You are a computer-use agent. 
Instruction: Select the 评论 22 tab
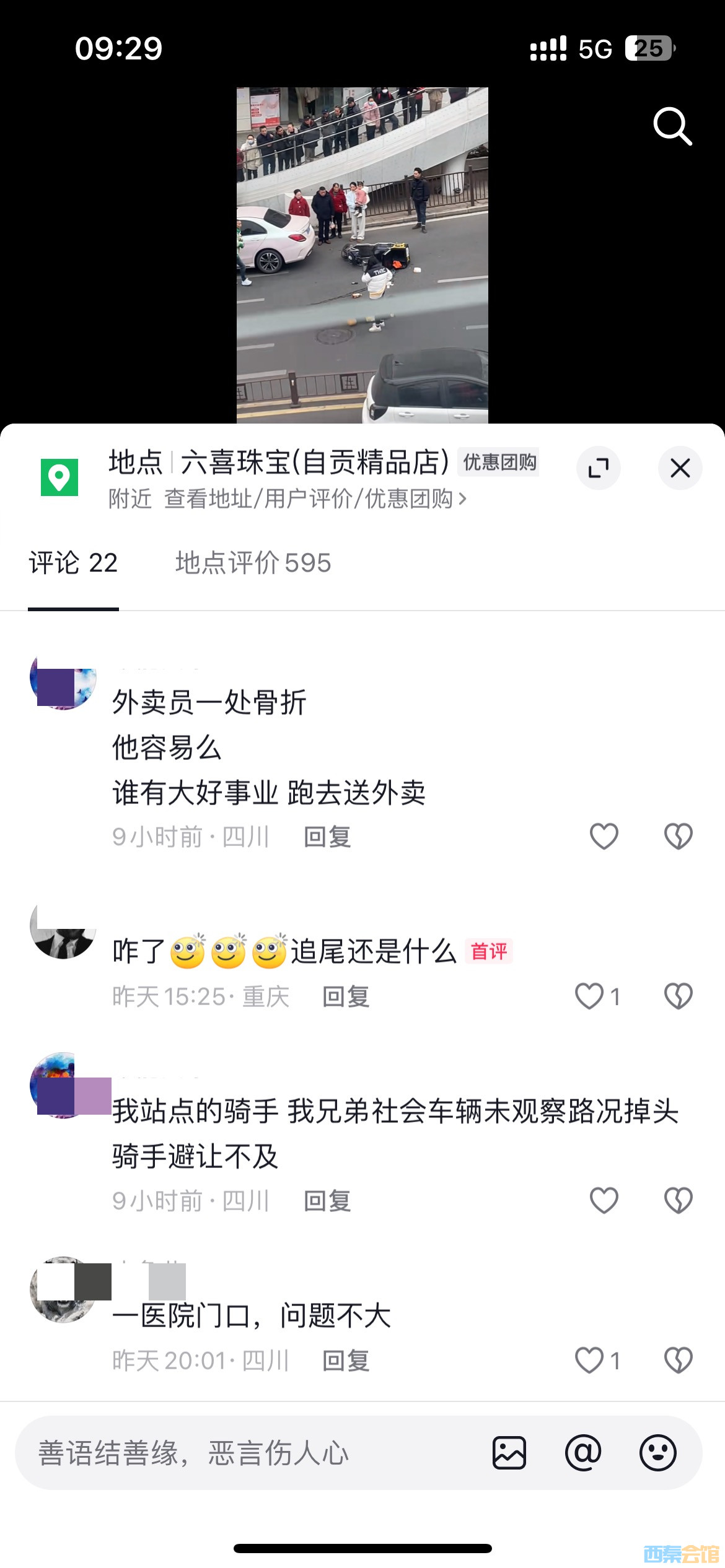coord(73,563)
